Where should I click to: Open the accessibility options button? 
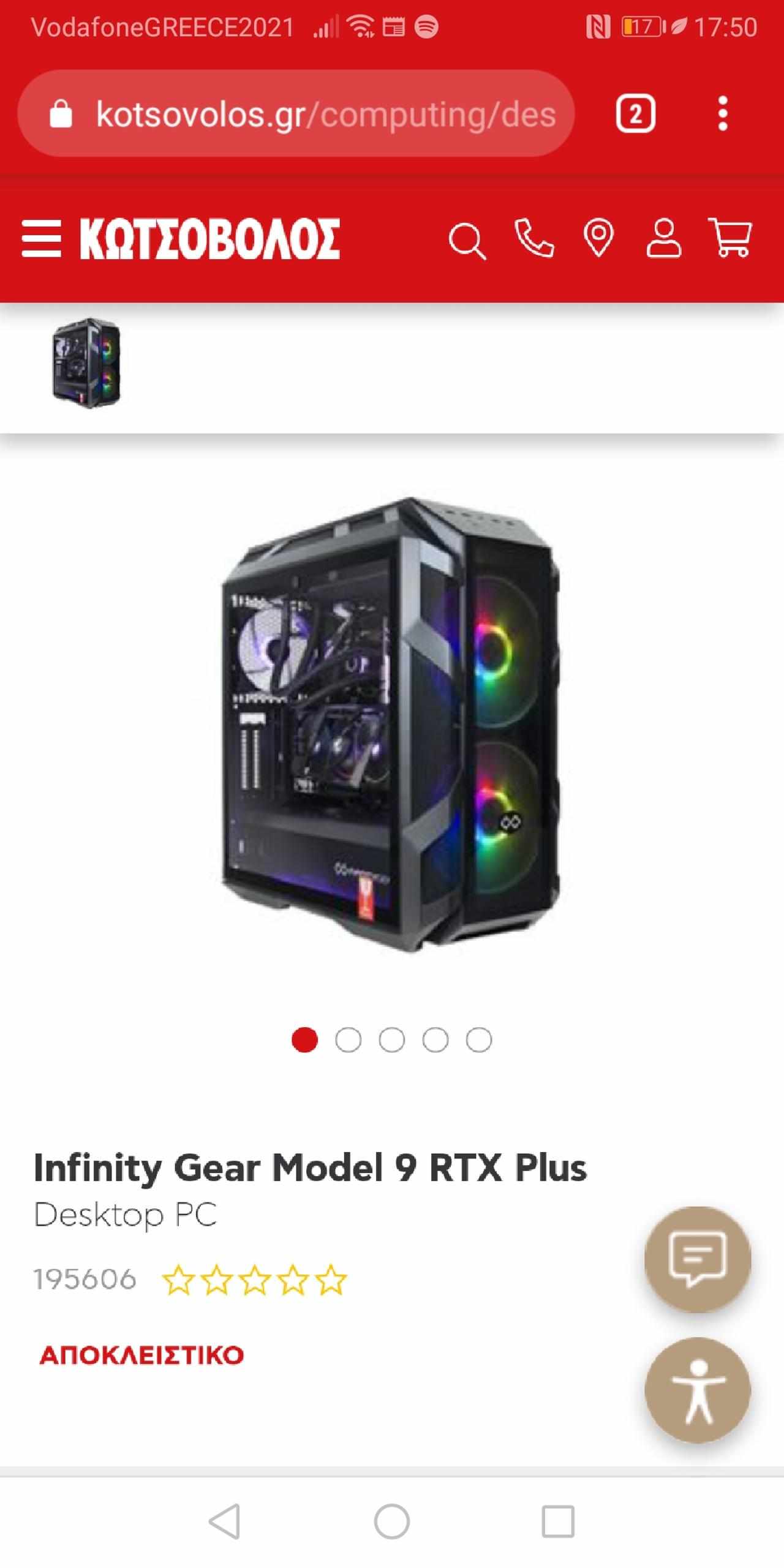click(x=697, y=1390)
